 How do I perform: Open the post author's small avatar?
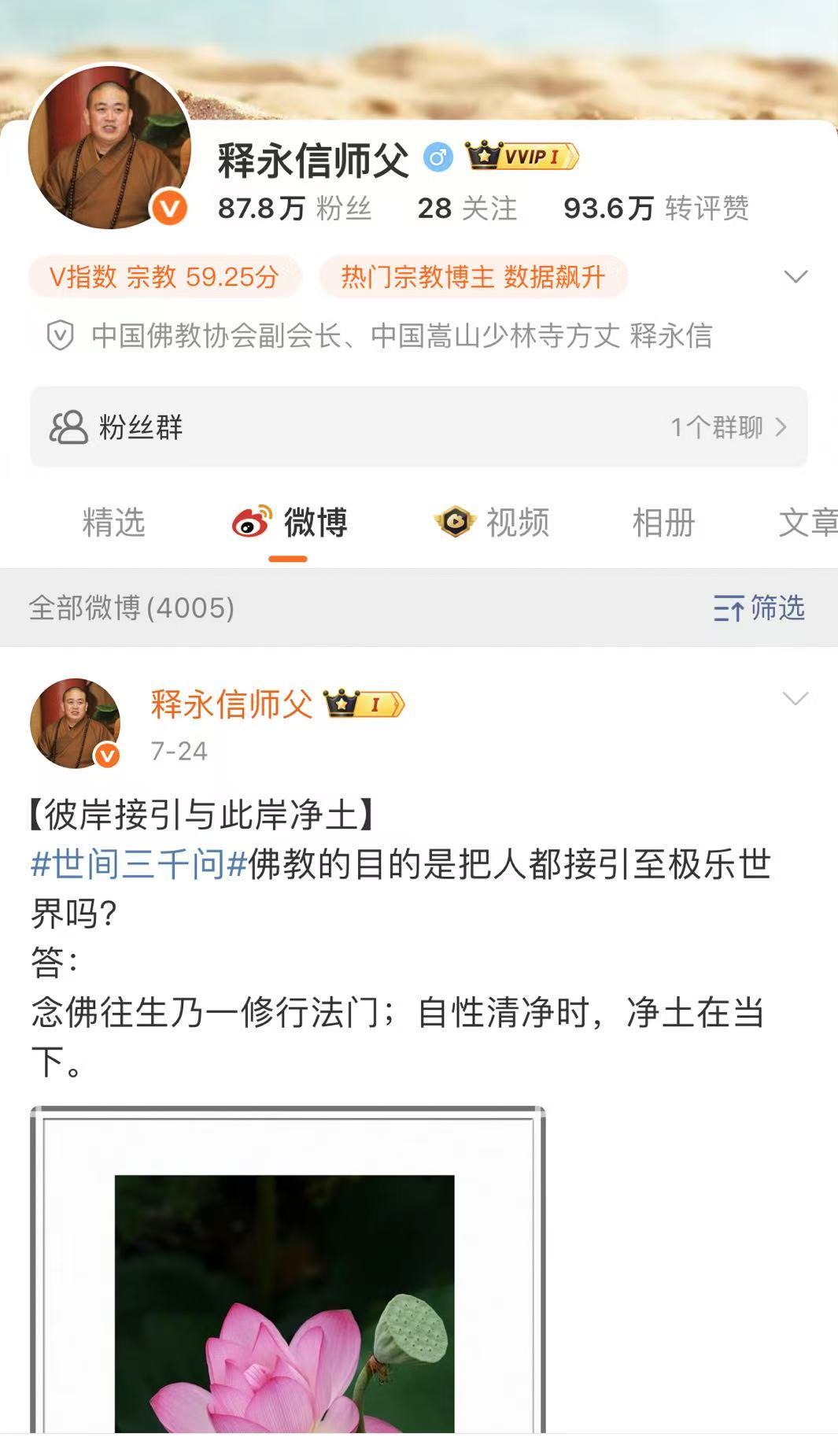[x=75, y=722]
